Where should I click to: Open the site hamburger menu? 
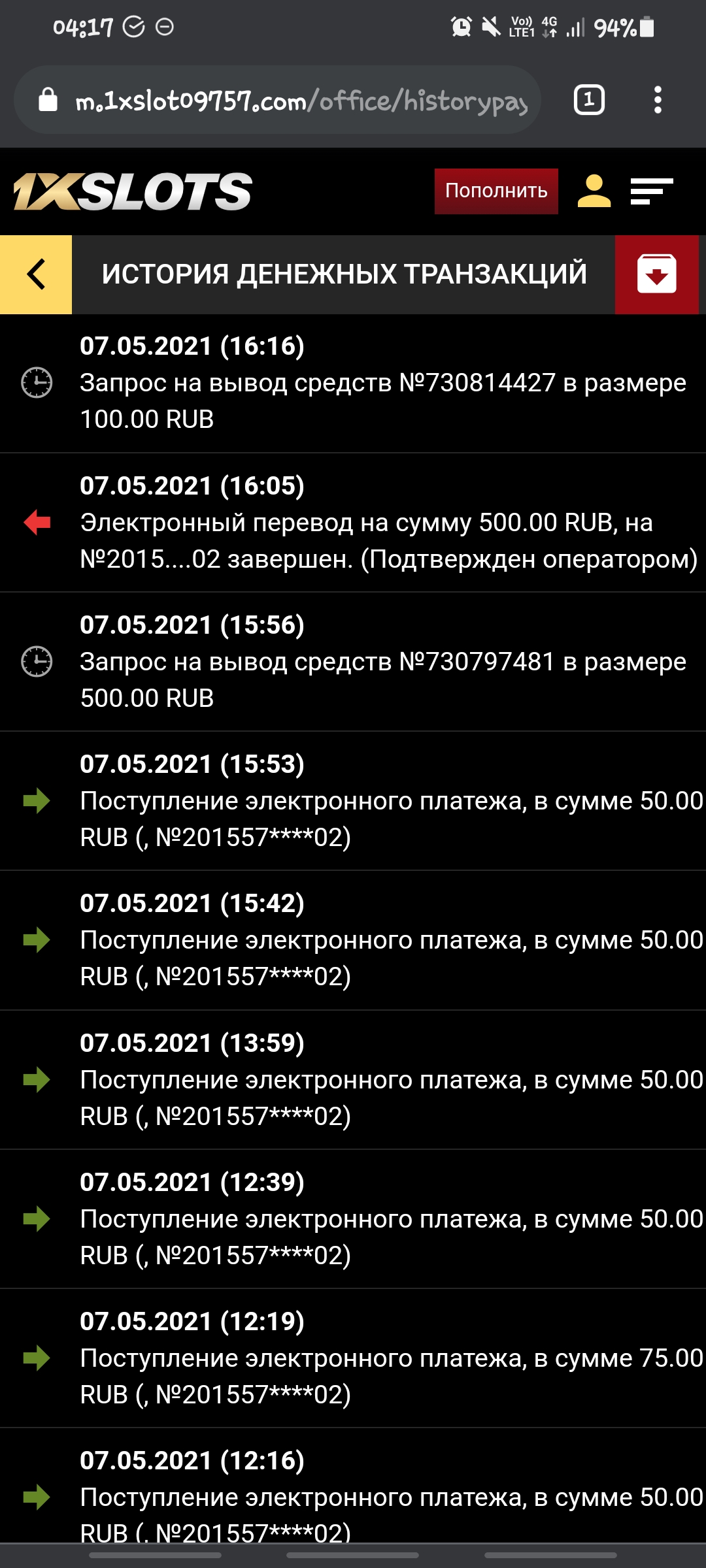click(651, 191)
